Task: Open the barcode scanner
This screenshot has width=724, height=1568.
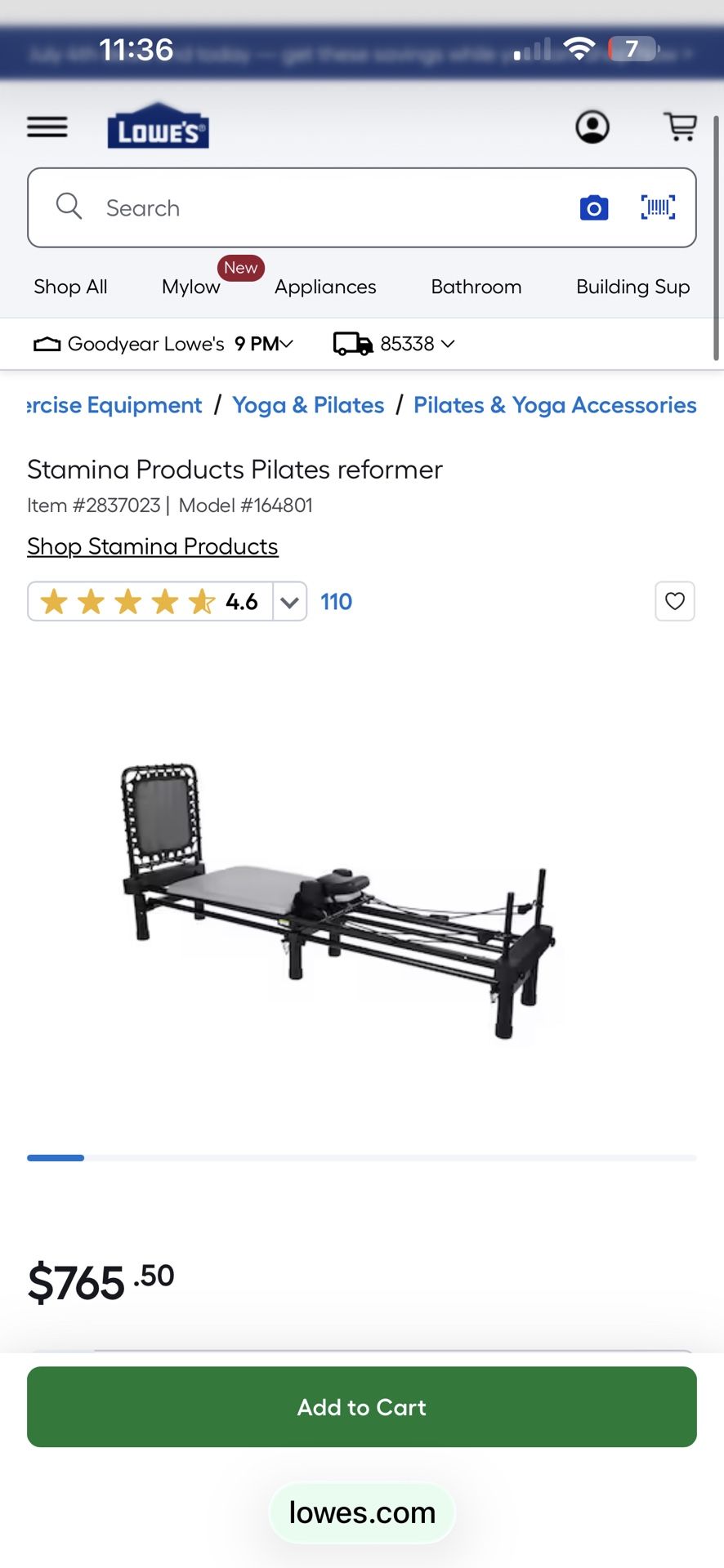Action: coord(658,207)
